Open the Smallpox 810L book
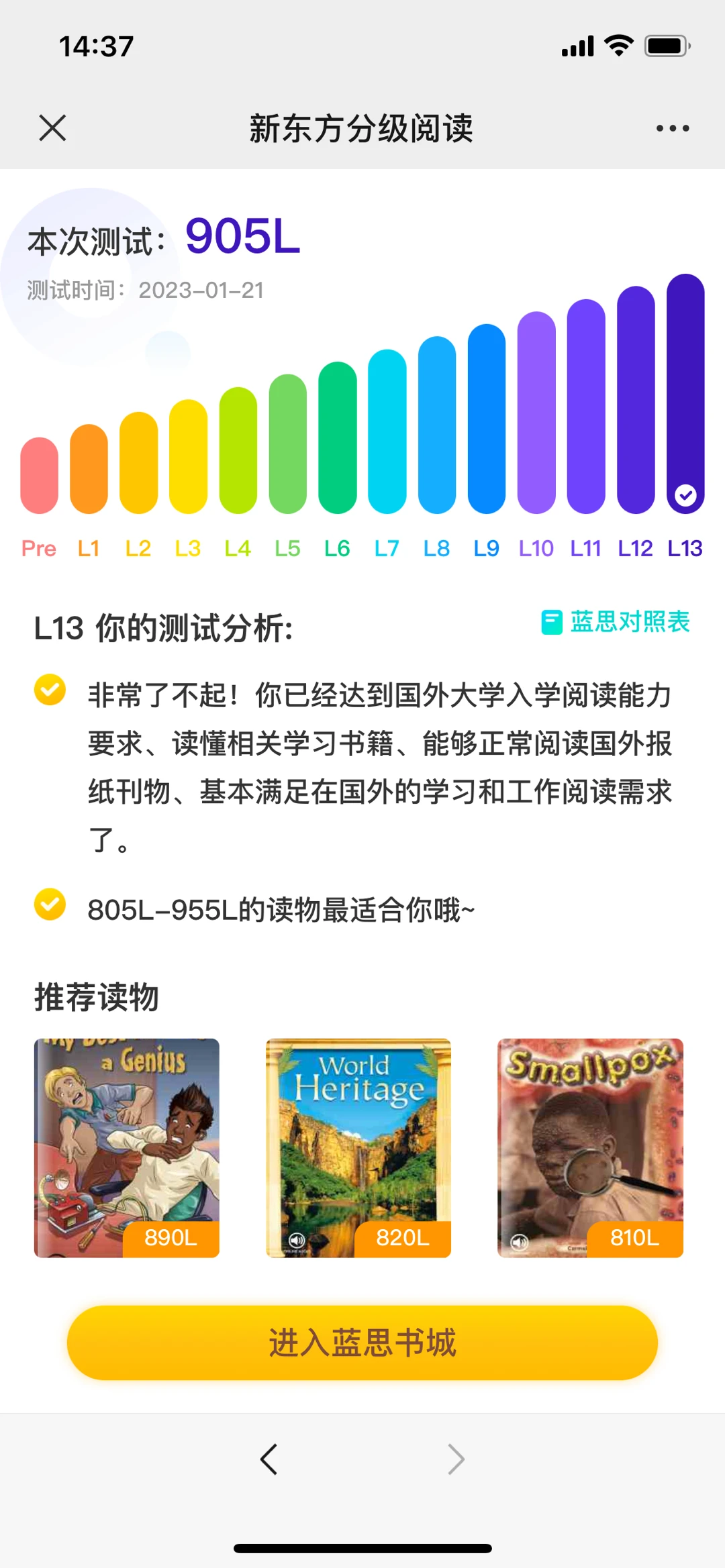Image resolution: width=725 pixels, height=1568 pixels. (x=590, y=1147)
